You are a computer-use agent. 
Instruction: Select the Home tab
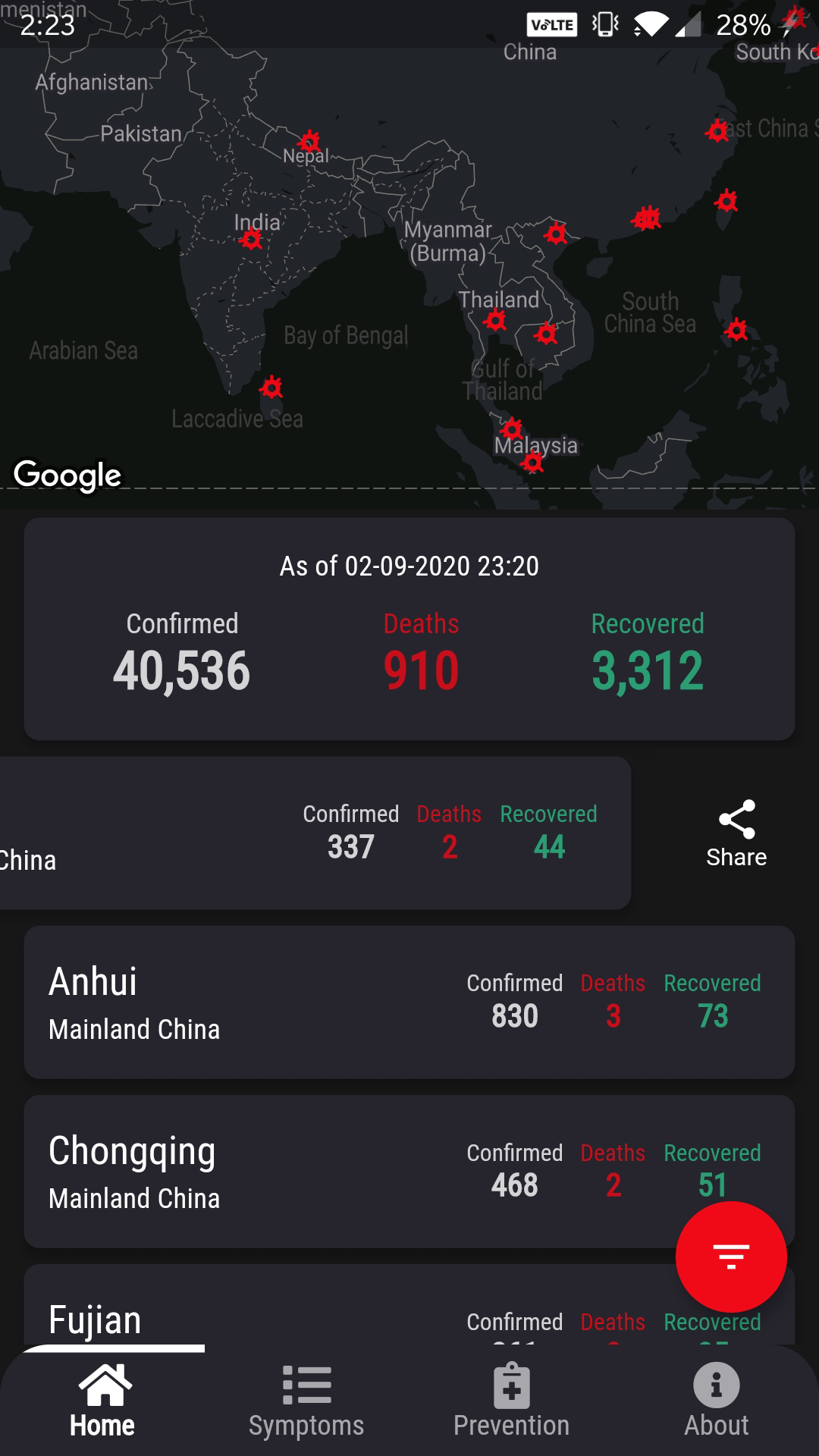103,1401
